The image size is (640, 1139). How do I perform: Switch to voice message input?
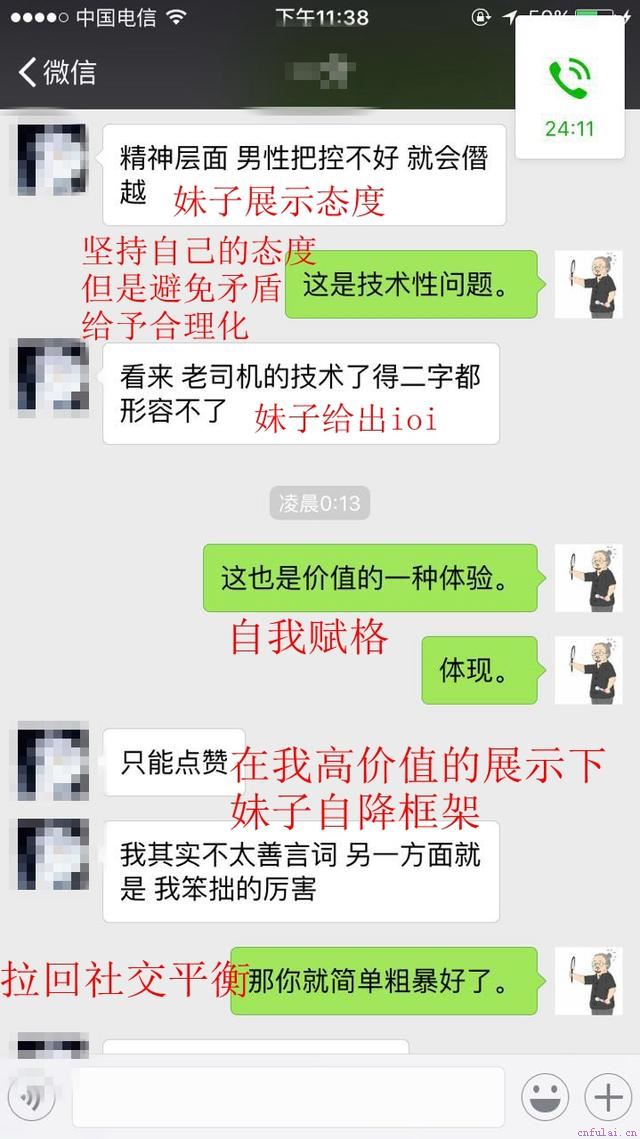[x=37, y=1097]
